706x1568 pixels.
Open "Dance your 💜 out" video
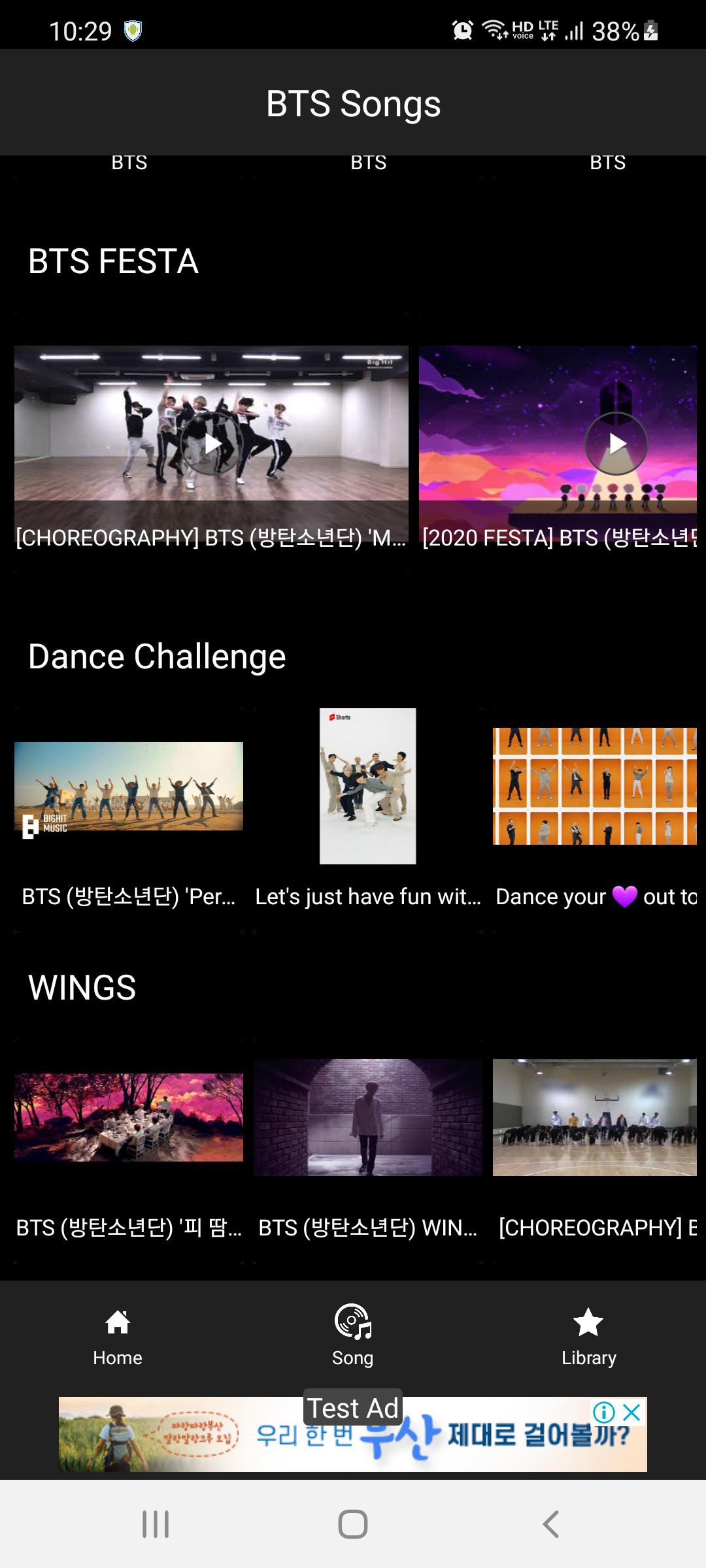coord(594,787)
